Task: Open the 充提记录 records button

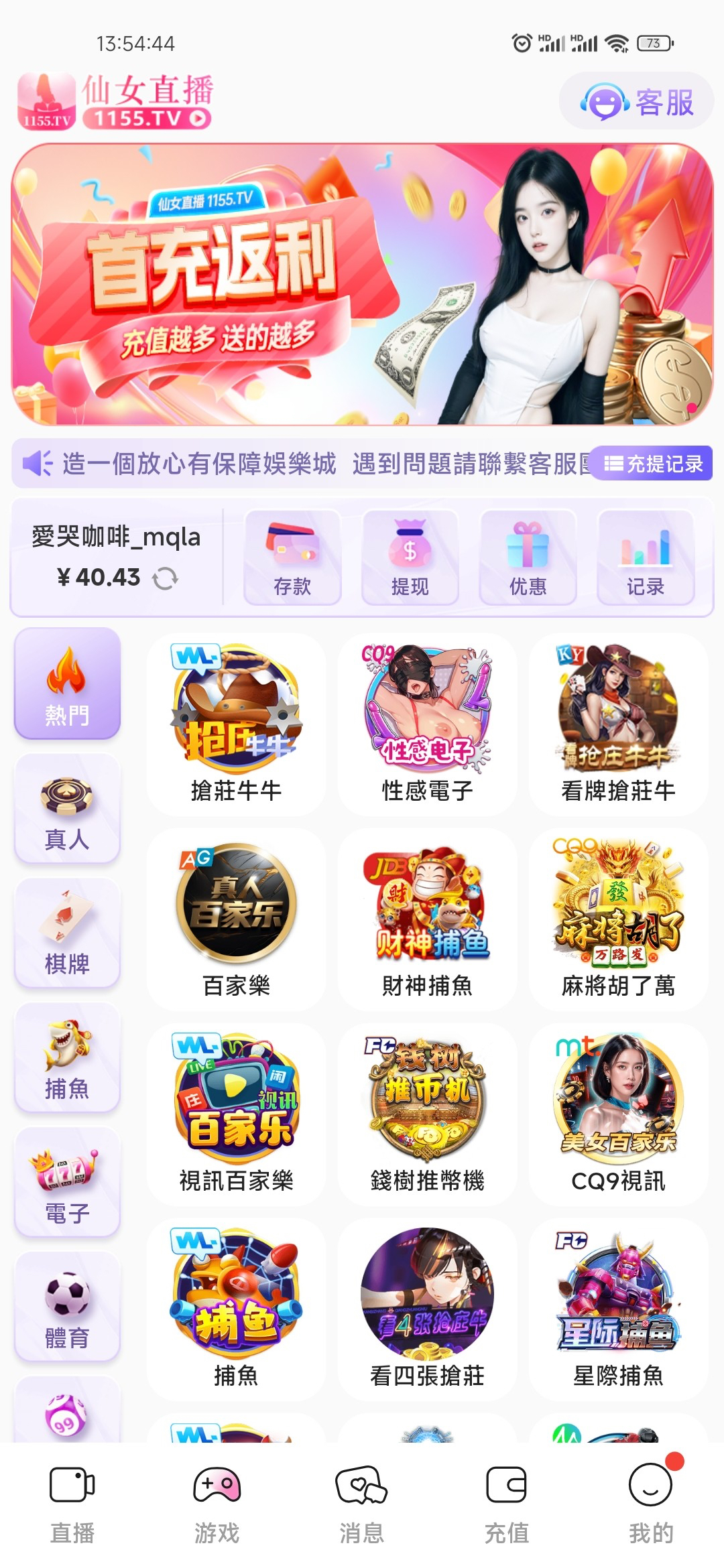Action: coord(653,464)
